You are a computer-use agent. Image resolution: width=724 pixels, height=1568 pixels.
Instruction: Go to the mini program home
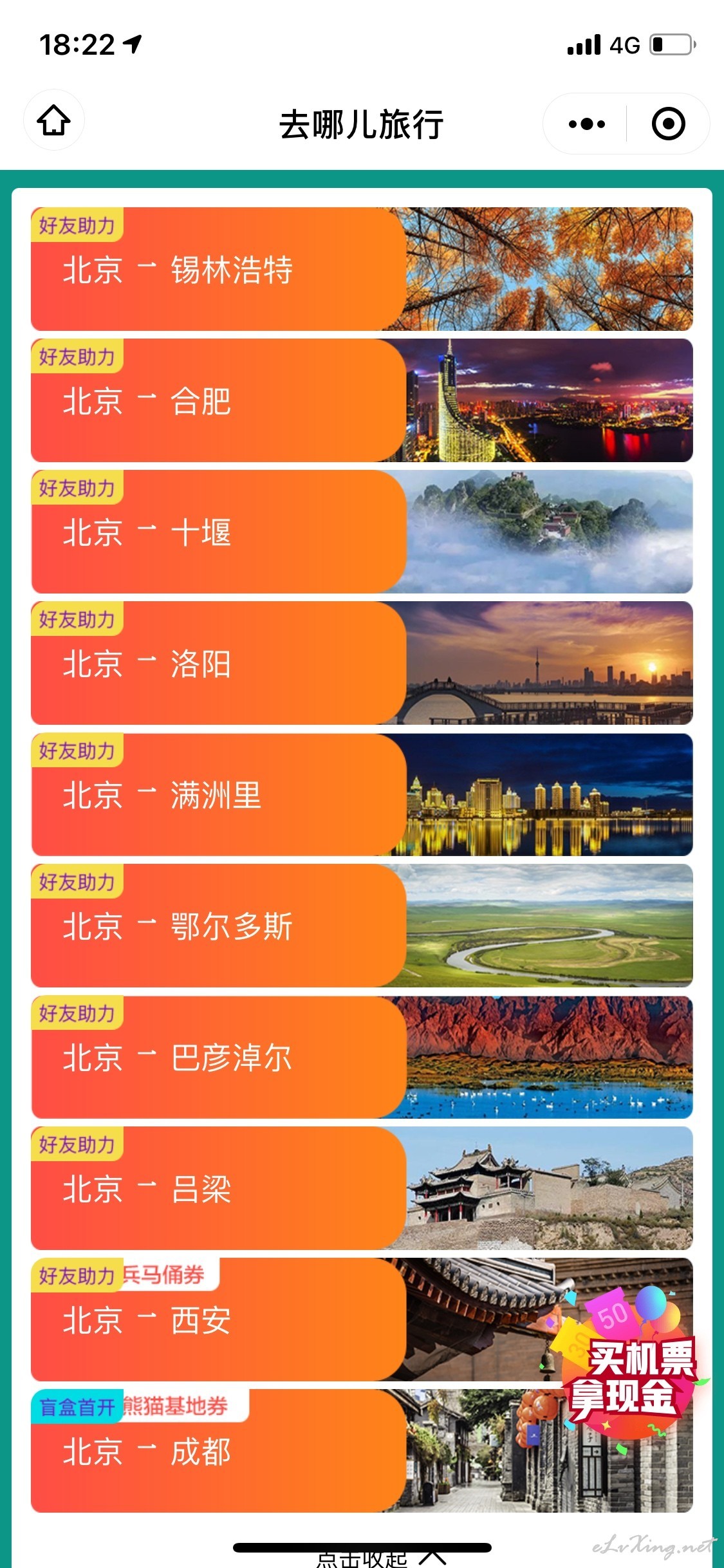coord(54,120)
